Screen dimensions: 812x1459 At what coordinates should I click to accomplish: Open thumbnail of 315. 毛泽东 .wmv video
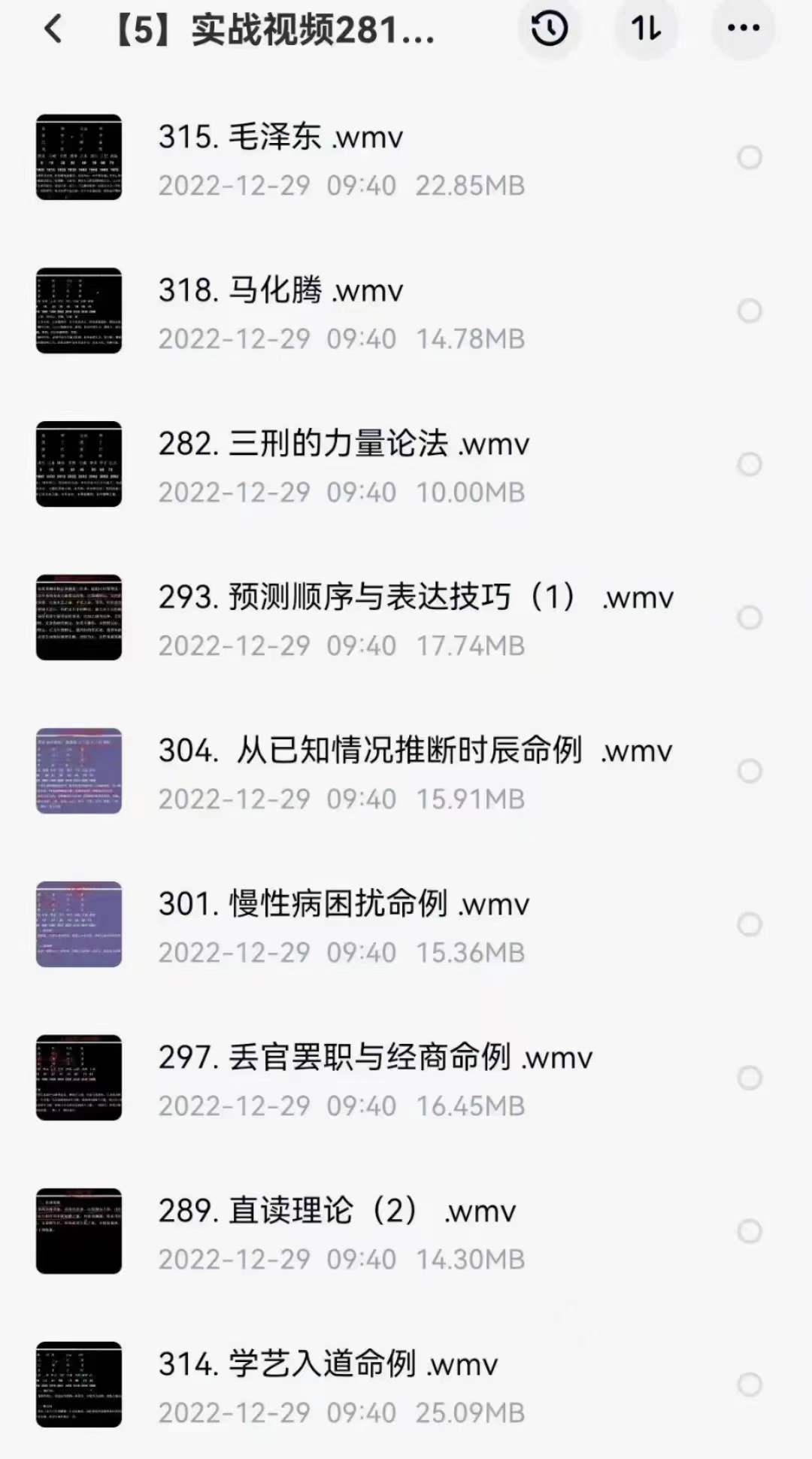point(79,158)
